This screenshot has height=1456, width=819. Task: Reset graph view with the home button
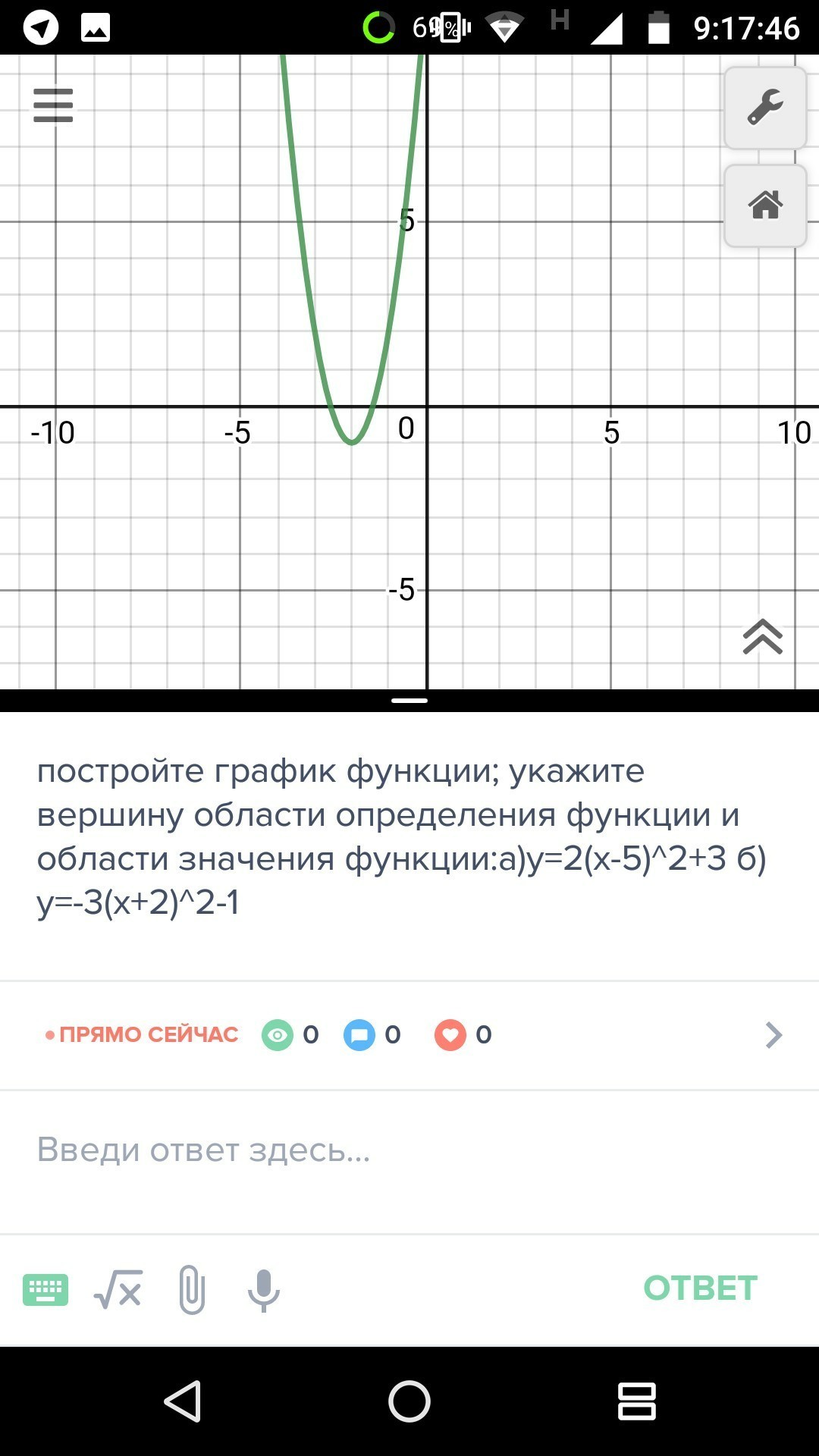(x=765, y=206)
